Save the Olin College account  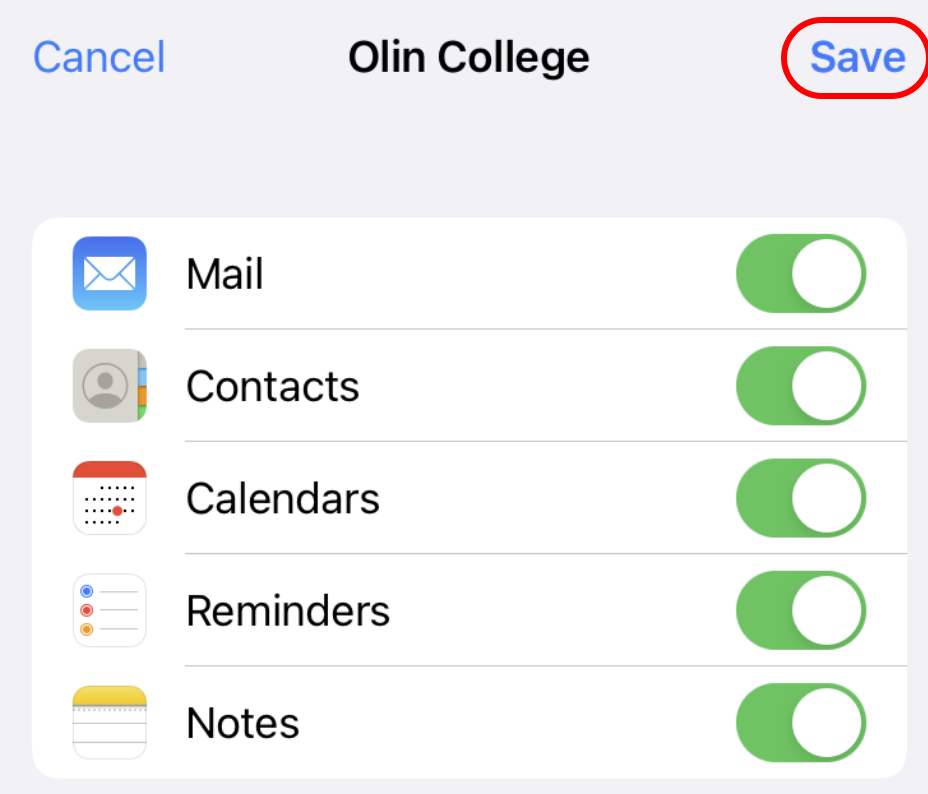[x=857, y=57]
